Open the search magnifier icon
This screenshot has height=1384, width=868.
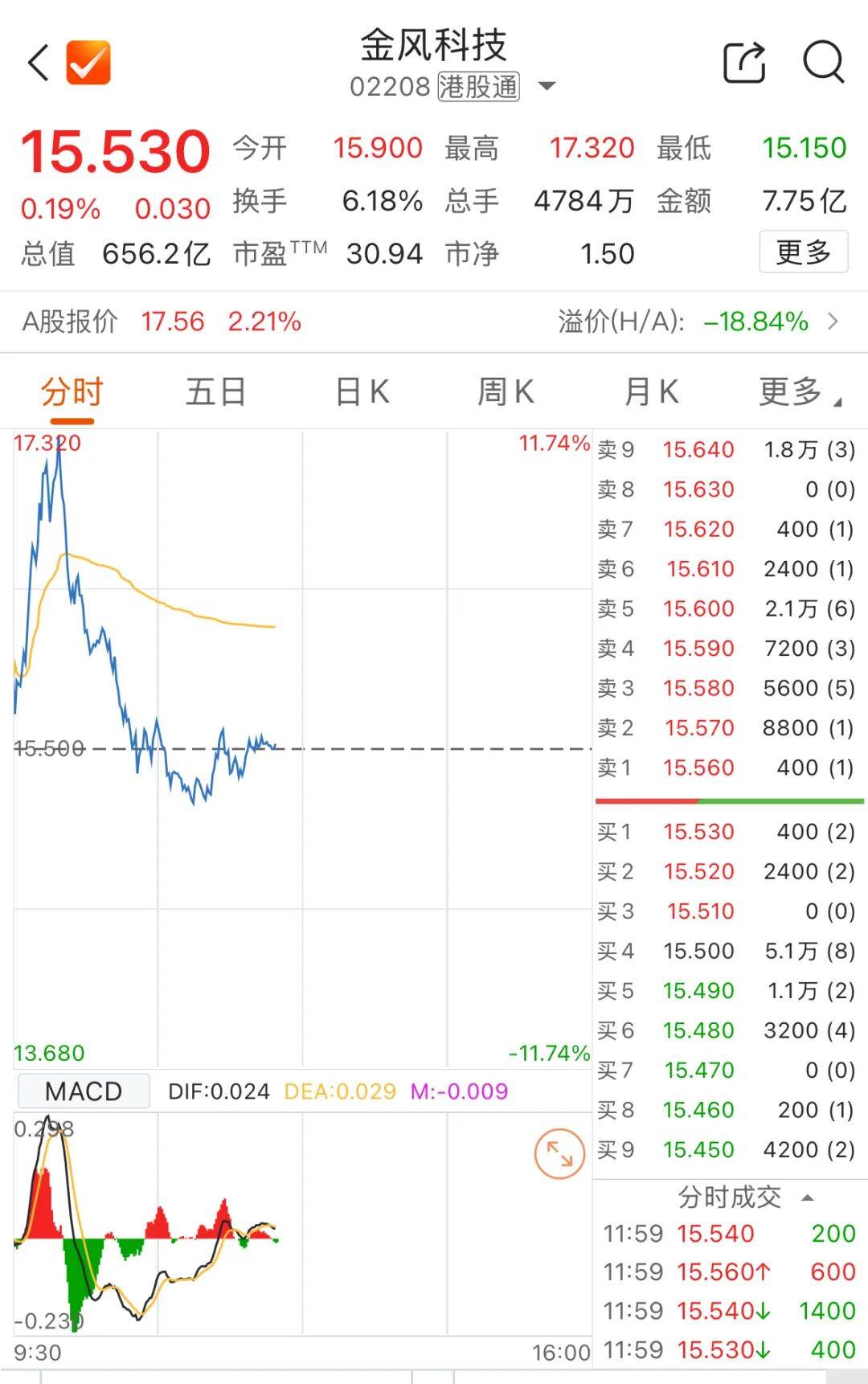coord(824,62)
